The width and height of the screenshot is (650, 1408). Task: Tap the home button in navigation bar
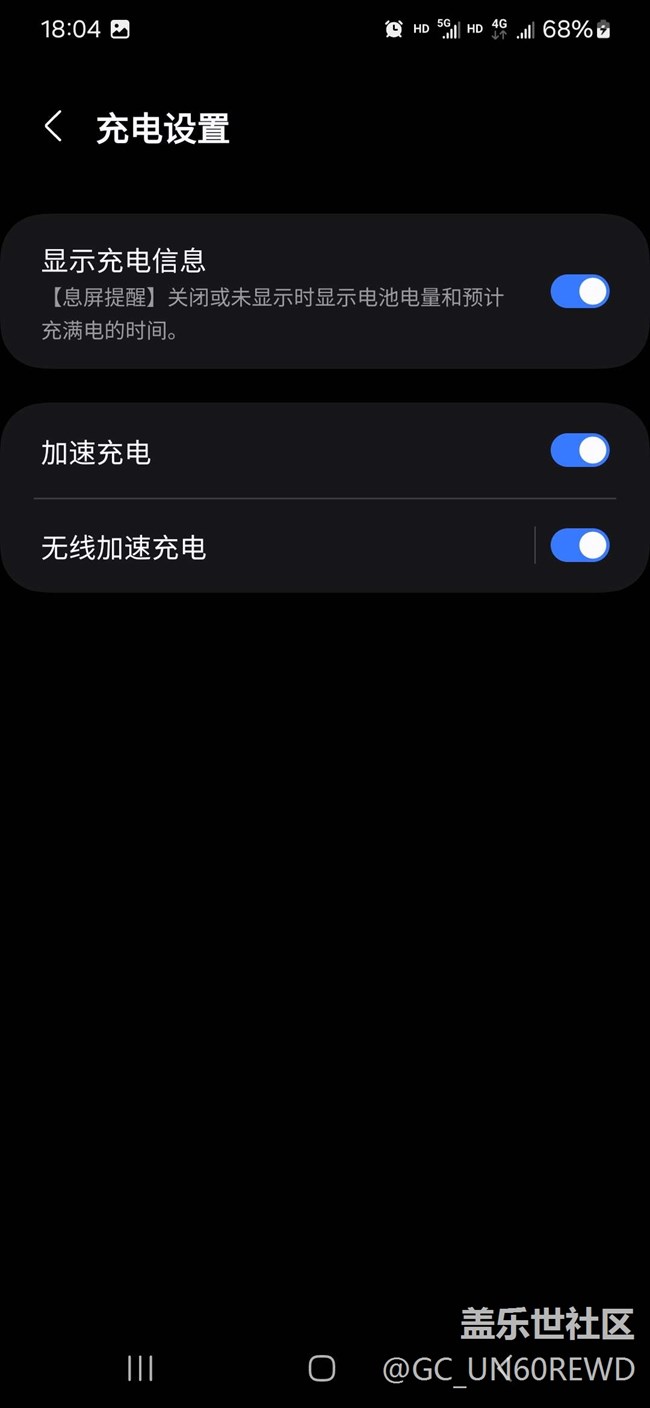(x=322, y=1368)
